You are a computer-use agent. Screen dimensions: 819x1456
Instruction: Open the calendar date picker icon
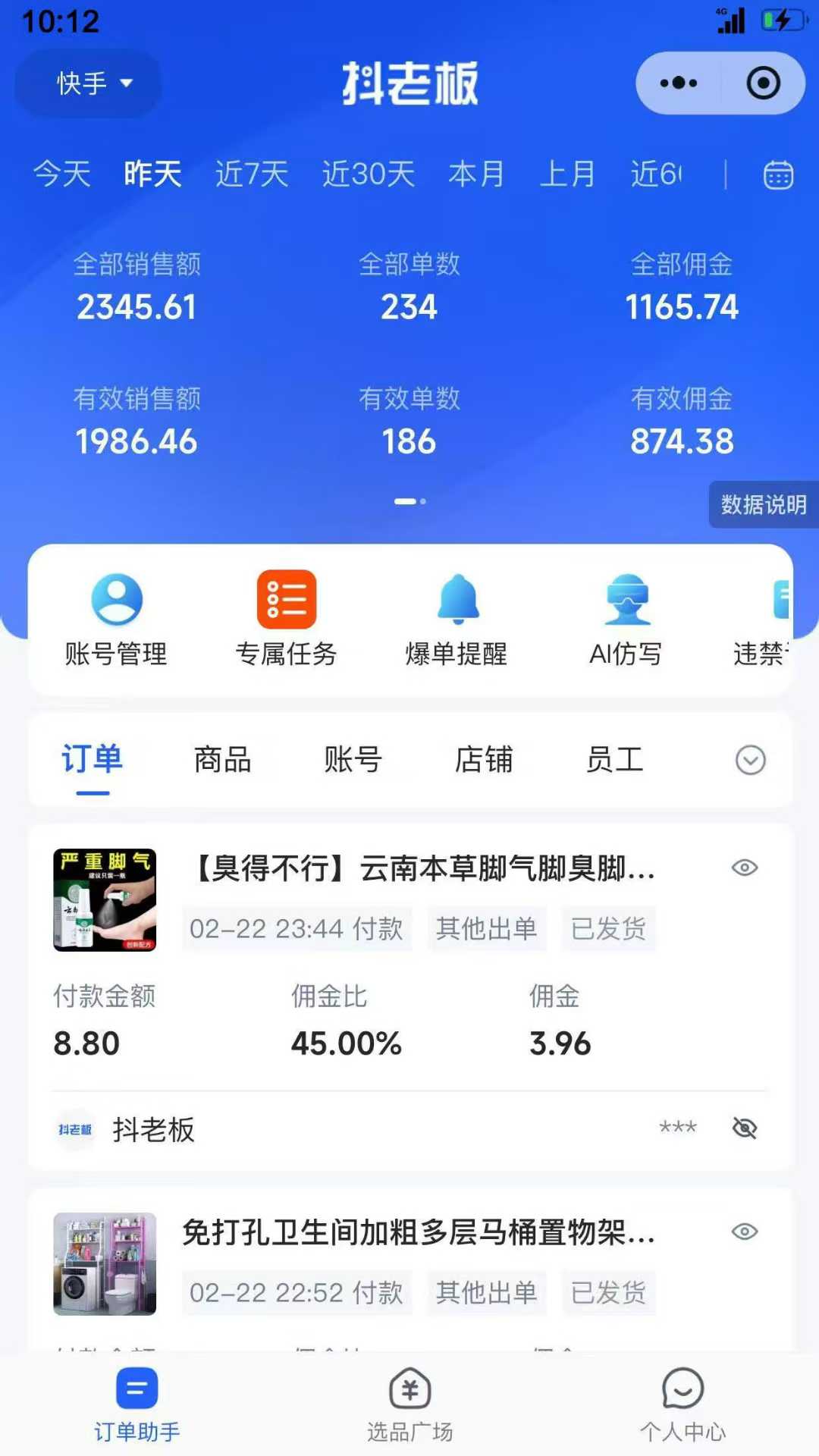point(778,175)
